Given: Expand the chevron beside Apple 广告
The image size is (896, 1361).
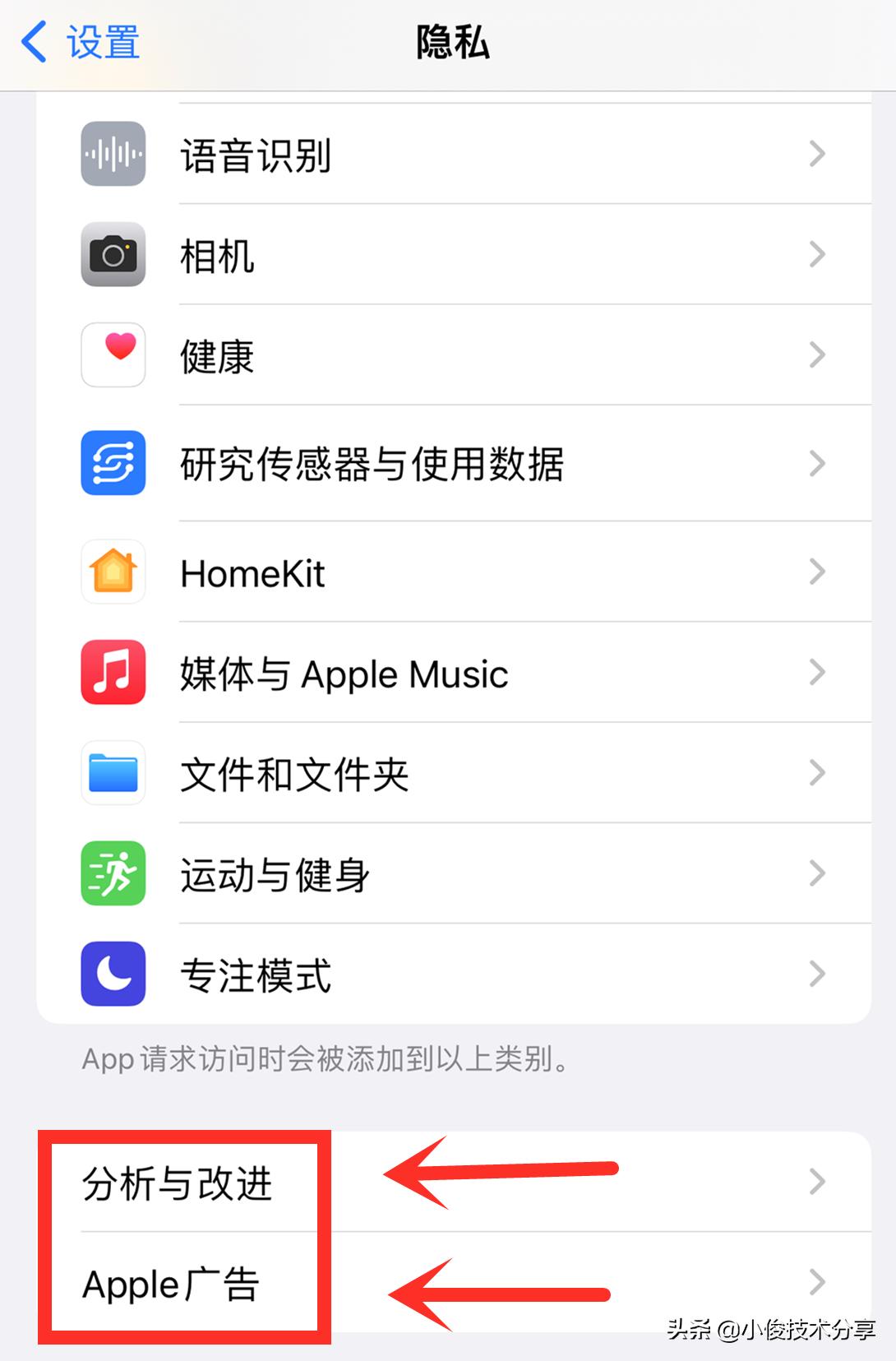Looking at the screenshot, I should click(x=816, y=1283).
